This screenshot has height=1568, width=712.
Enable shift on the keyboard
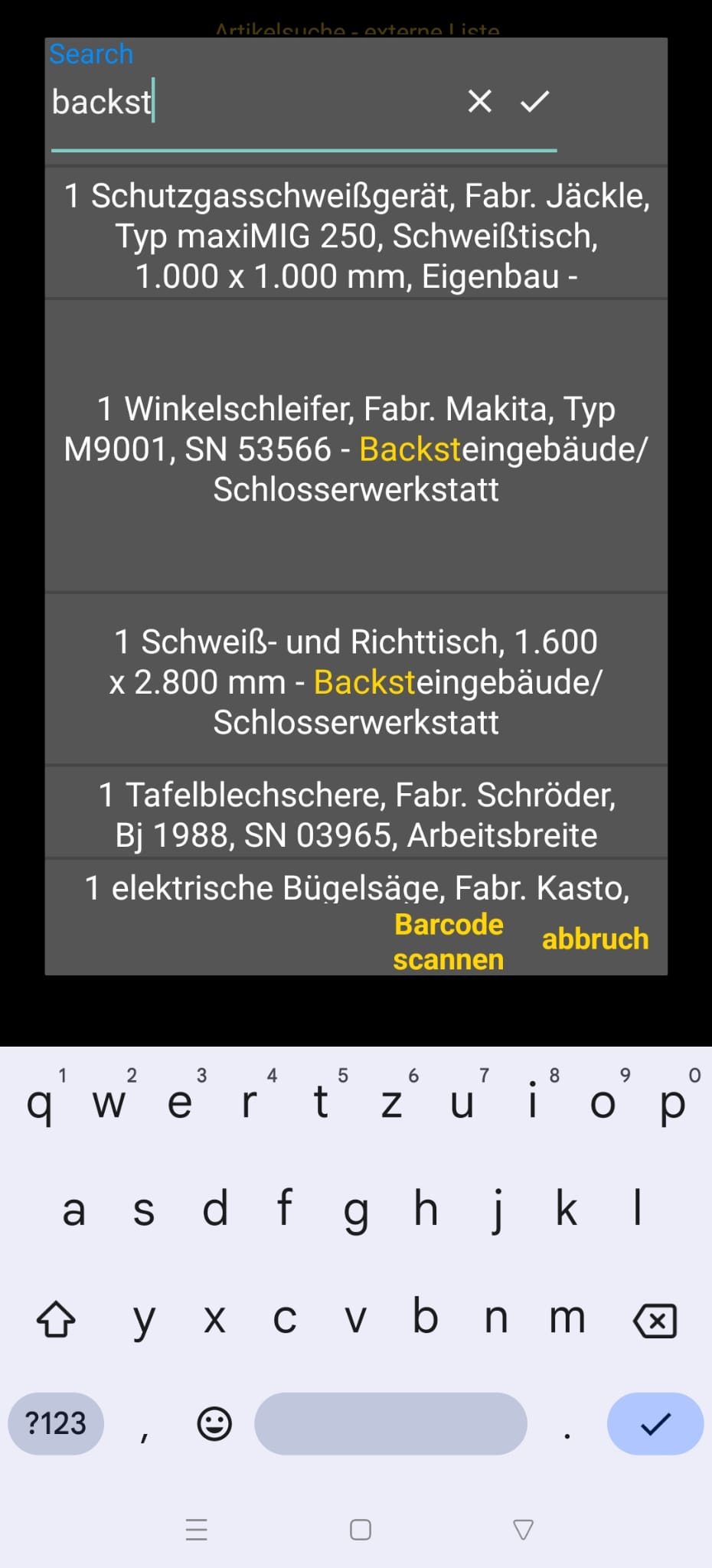click(56, 1320)
